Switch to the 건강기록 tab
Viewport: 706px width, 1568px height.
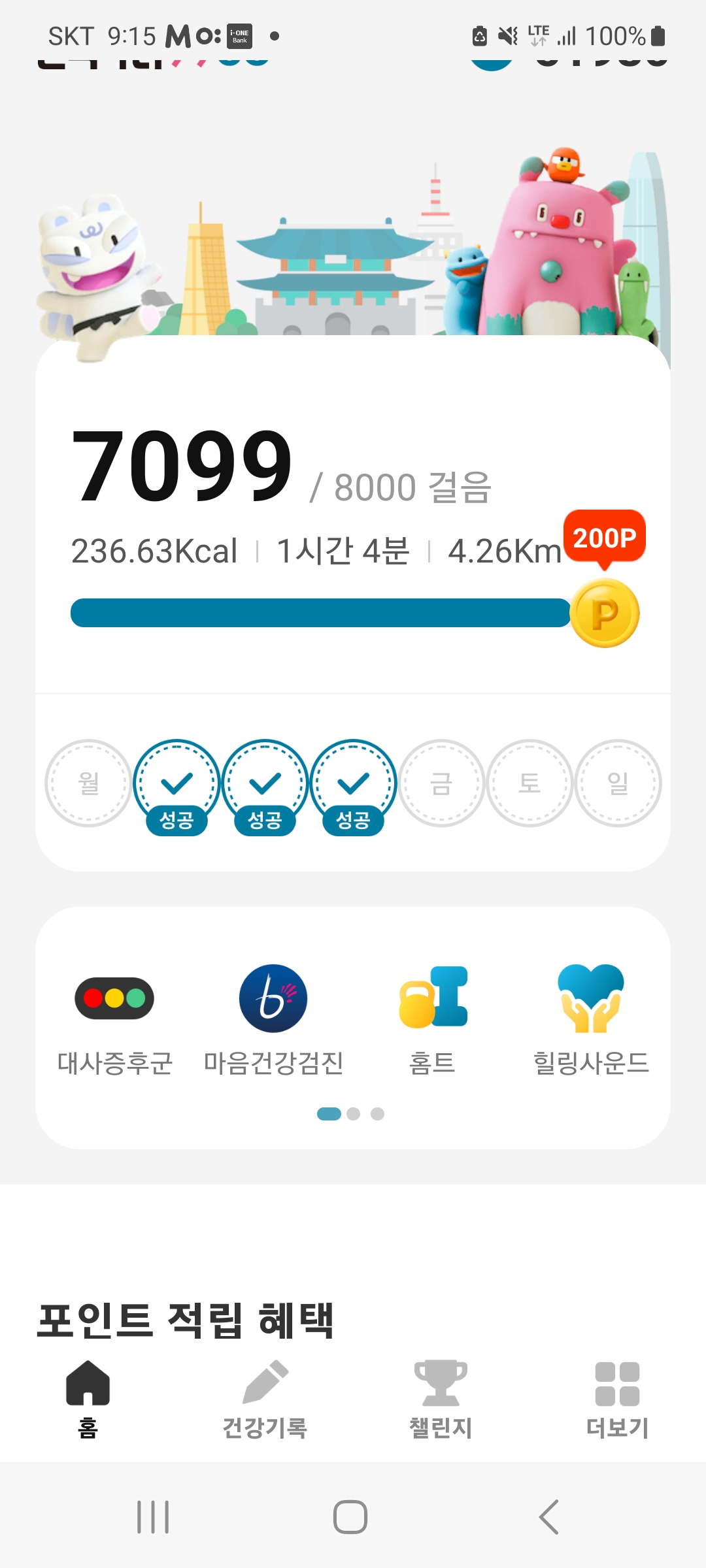click(x=265, y=1399)
